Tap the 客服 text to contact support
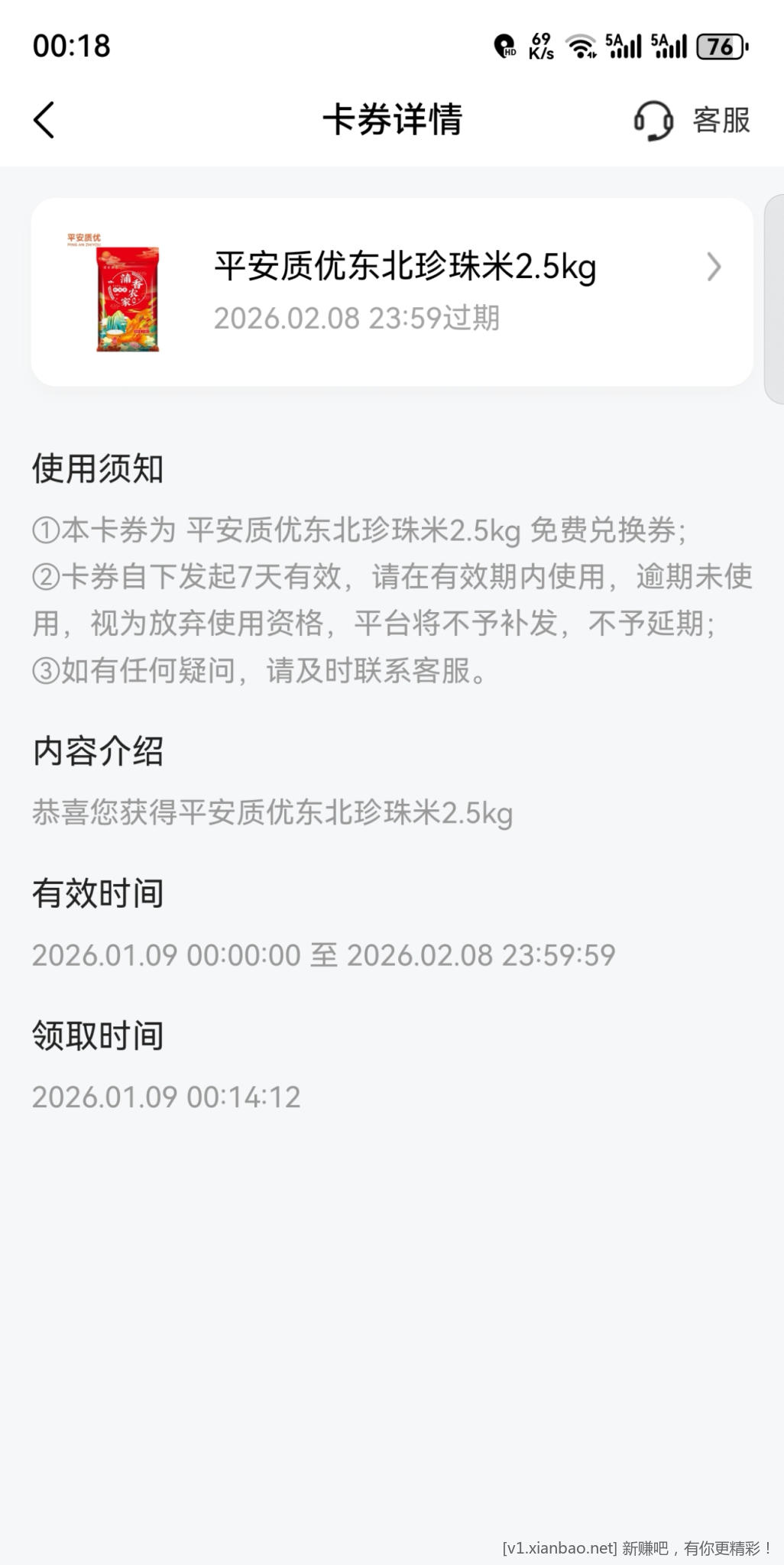Screen dimensions: 784x1565 [x=721, y=120]
